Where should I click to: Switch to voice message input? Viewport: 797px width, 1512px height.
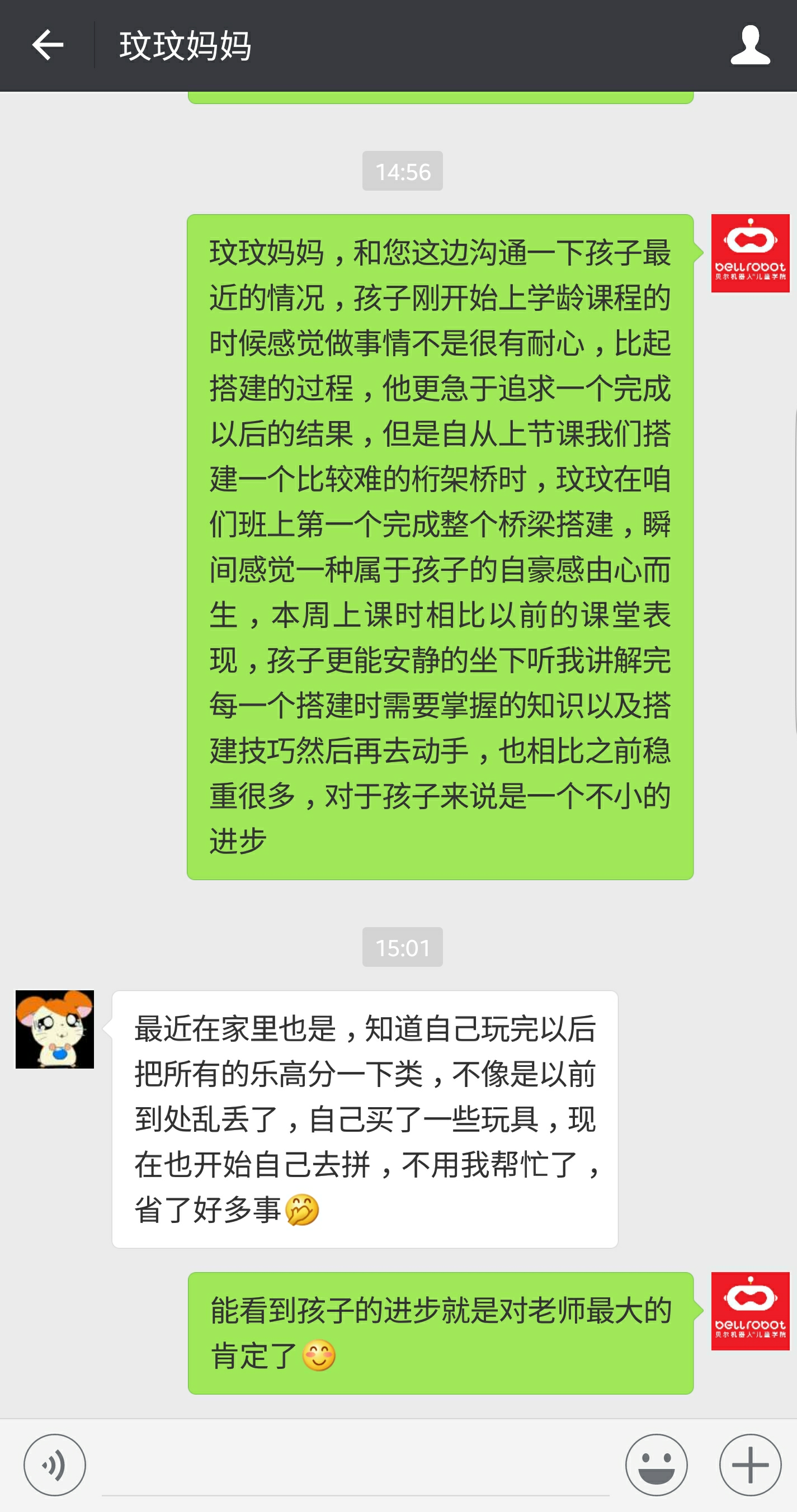click(55, 1465)
